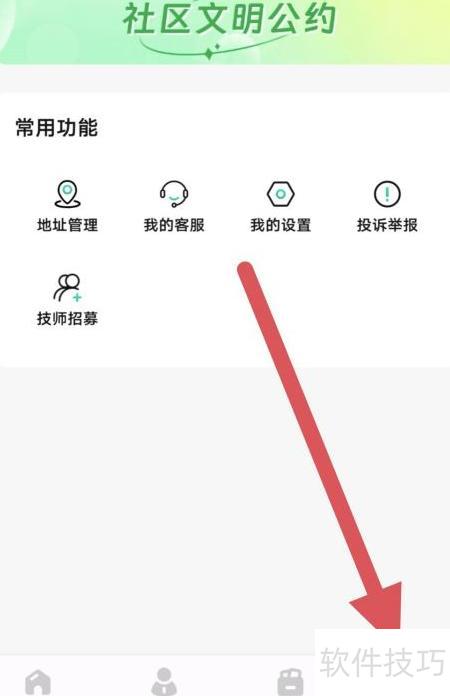Select 投诉举报 complaint report

387,206
